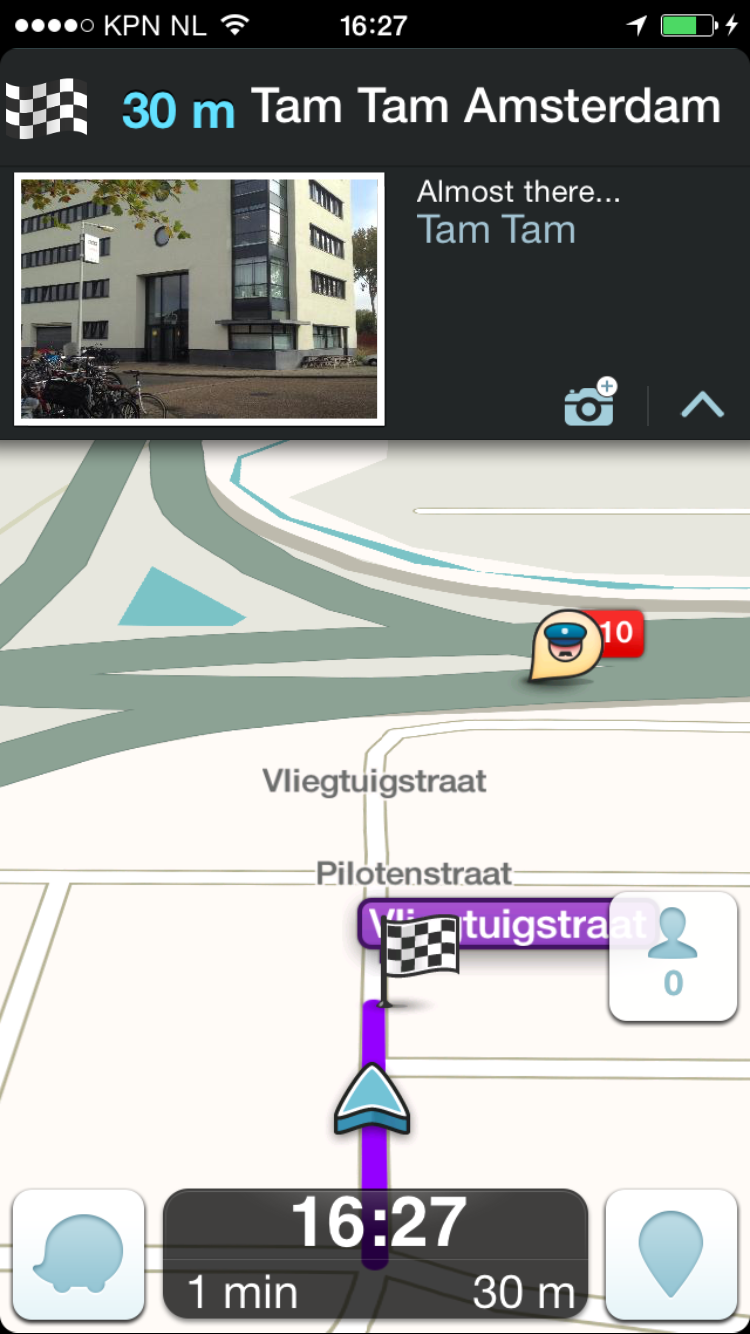Open the report pin button

coord(671,1255)
